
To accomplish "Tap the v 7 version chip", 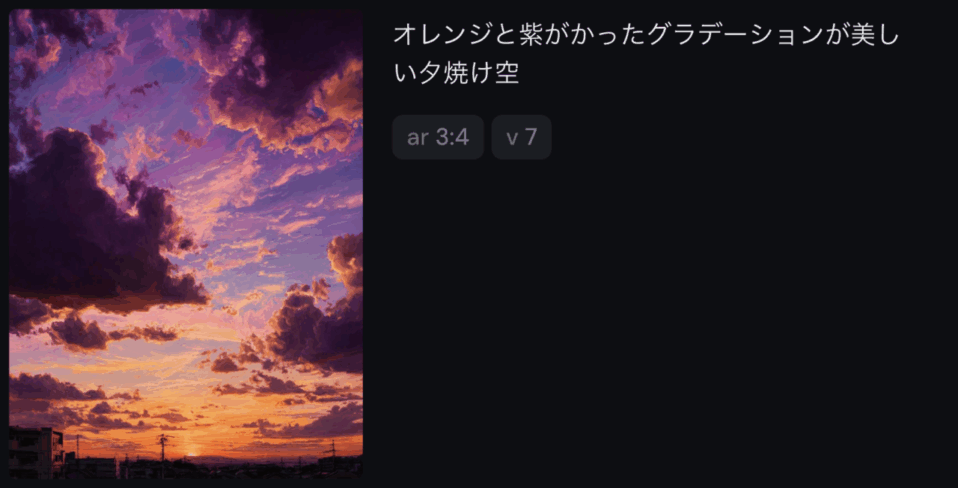I will coord(521,137).
